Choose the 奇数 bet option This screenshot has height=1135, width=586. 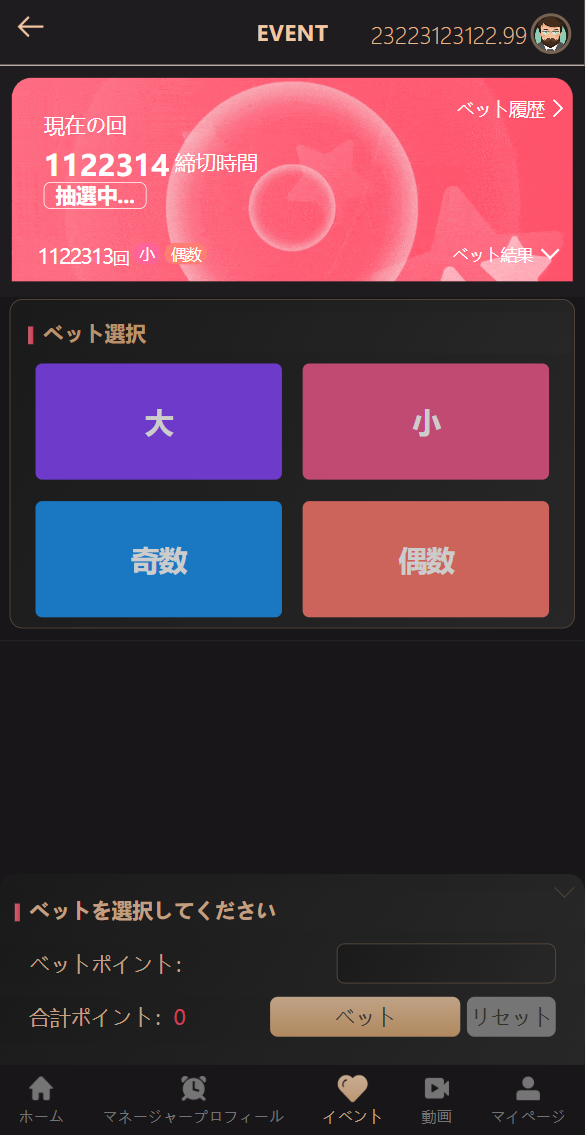[158, 559]
